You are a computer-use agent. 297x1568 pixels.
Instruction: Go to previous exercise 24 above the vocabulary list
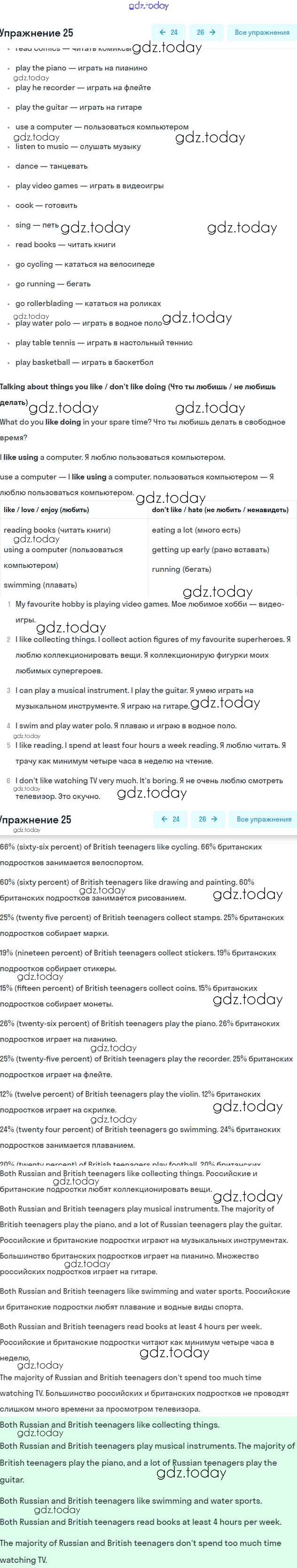point(168,32)
